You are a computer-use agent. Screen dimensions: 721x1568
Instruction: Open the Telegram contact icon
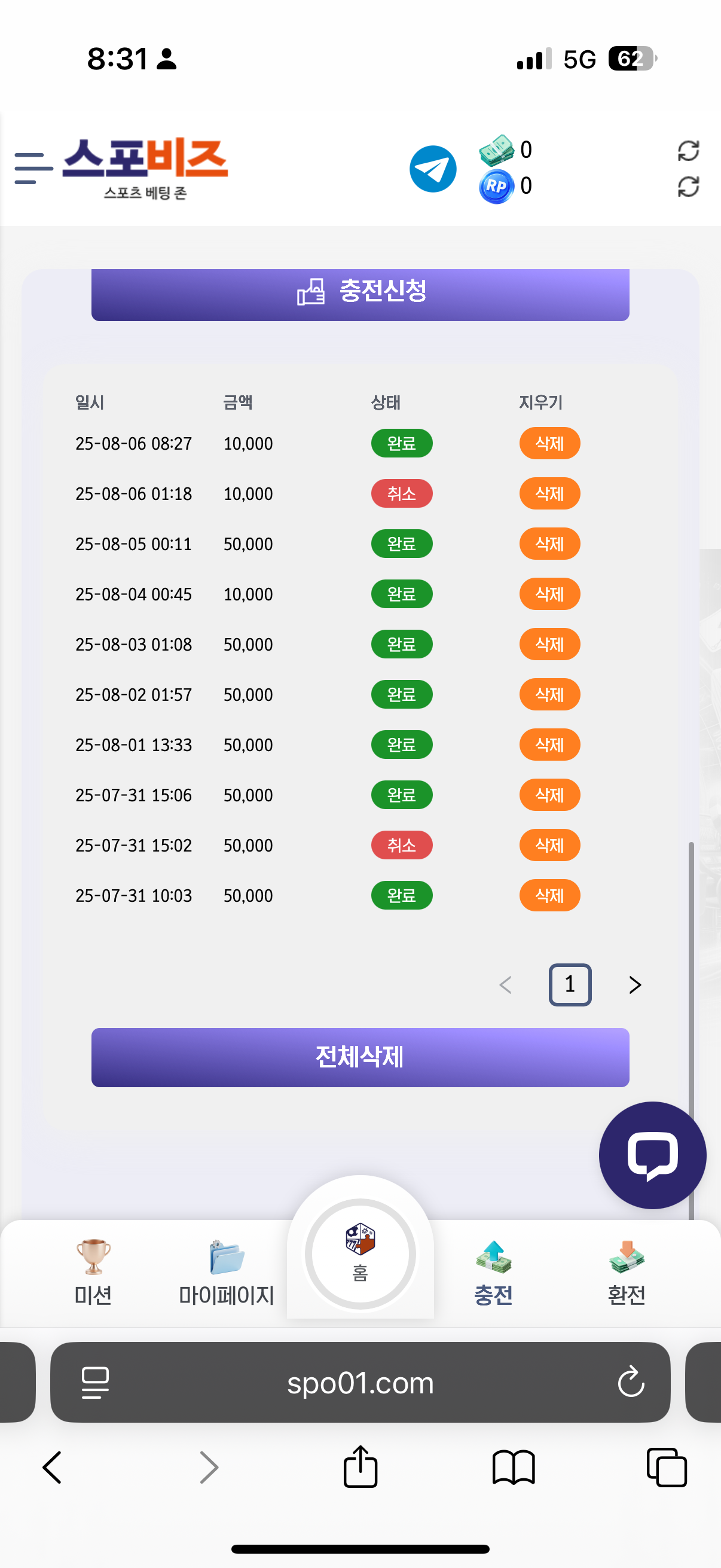pos(433,169)
